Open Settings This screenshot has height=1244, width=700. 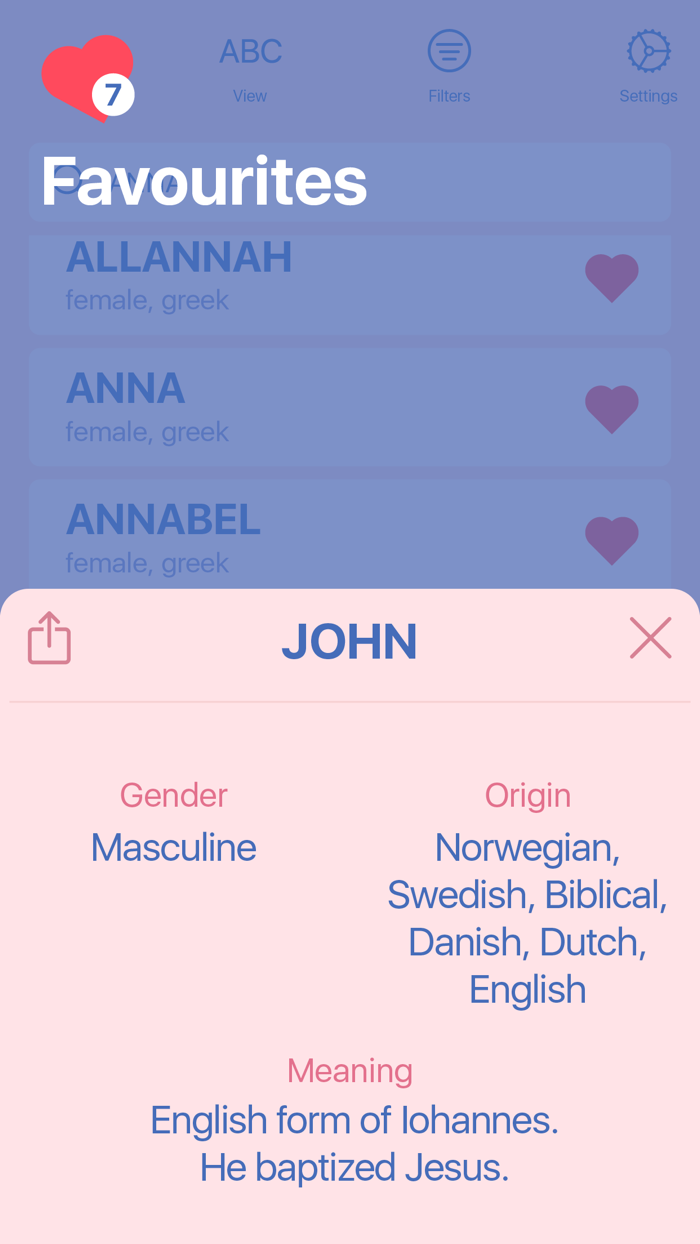pyautogui.click(x=648, y=68)
